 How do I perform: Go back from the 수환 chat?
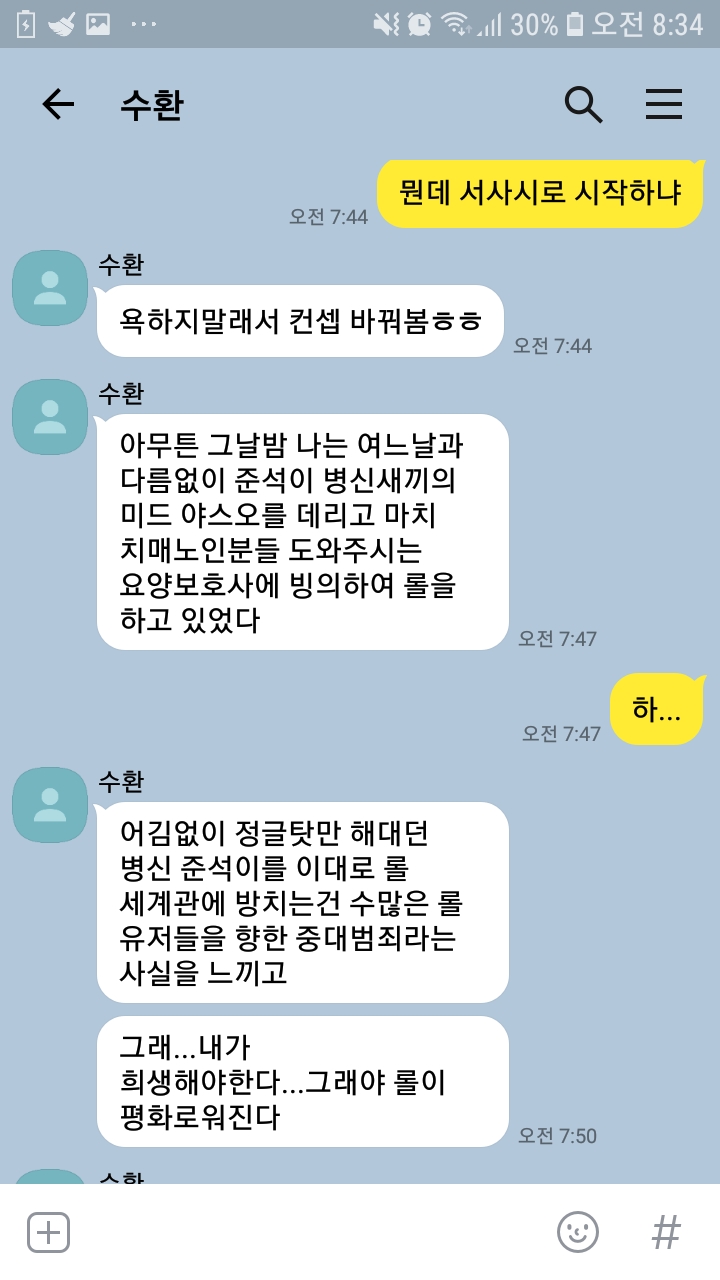(x=58, y=104)
